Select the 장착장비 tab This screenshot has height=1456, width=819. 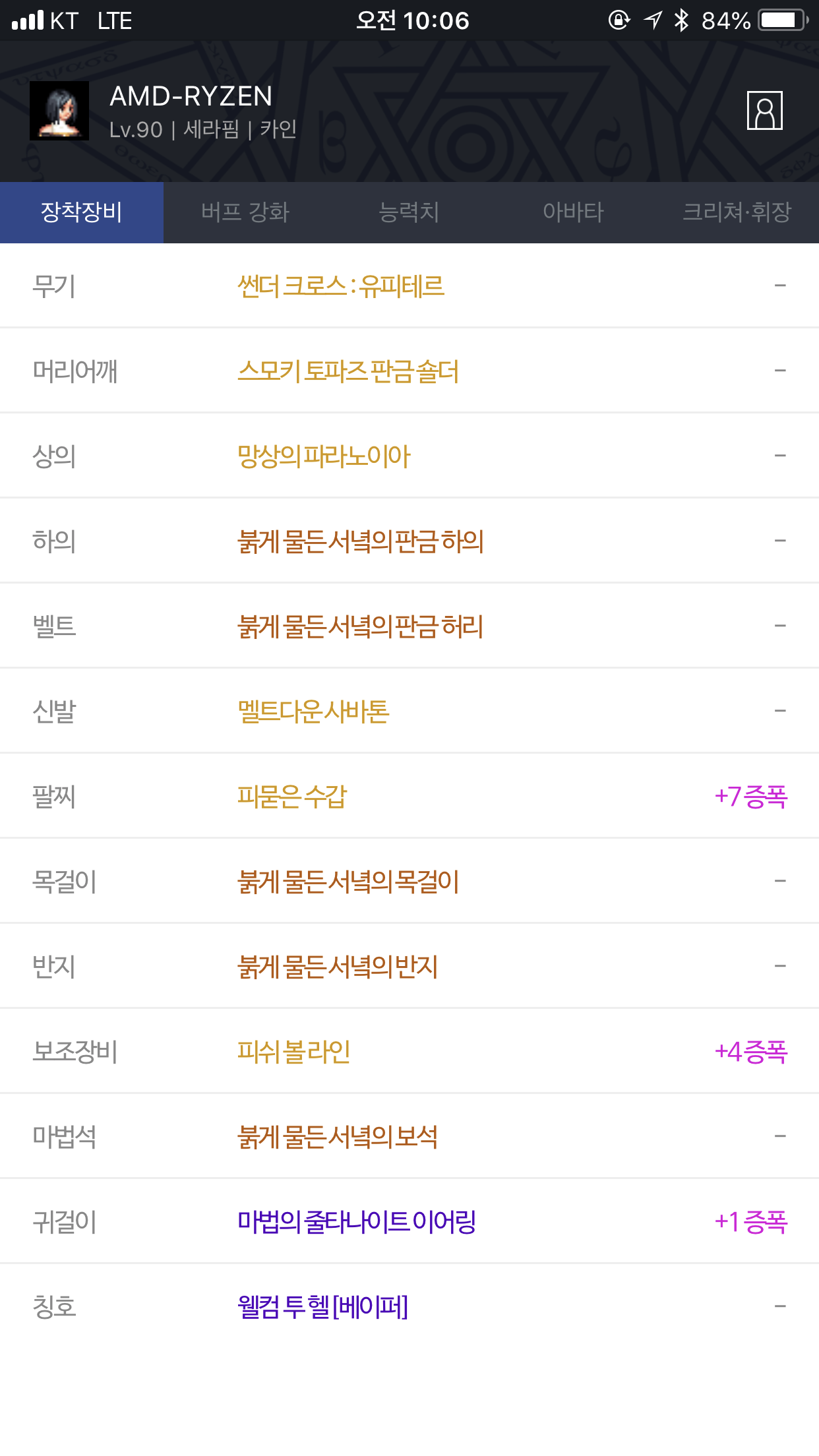(82, 212)
